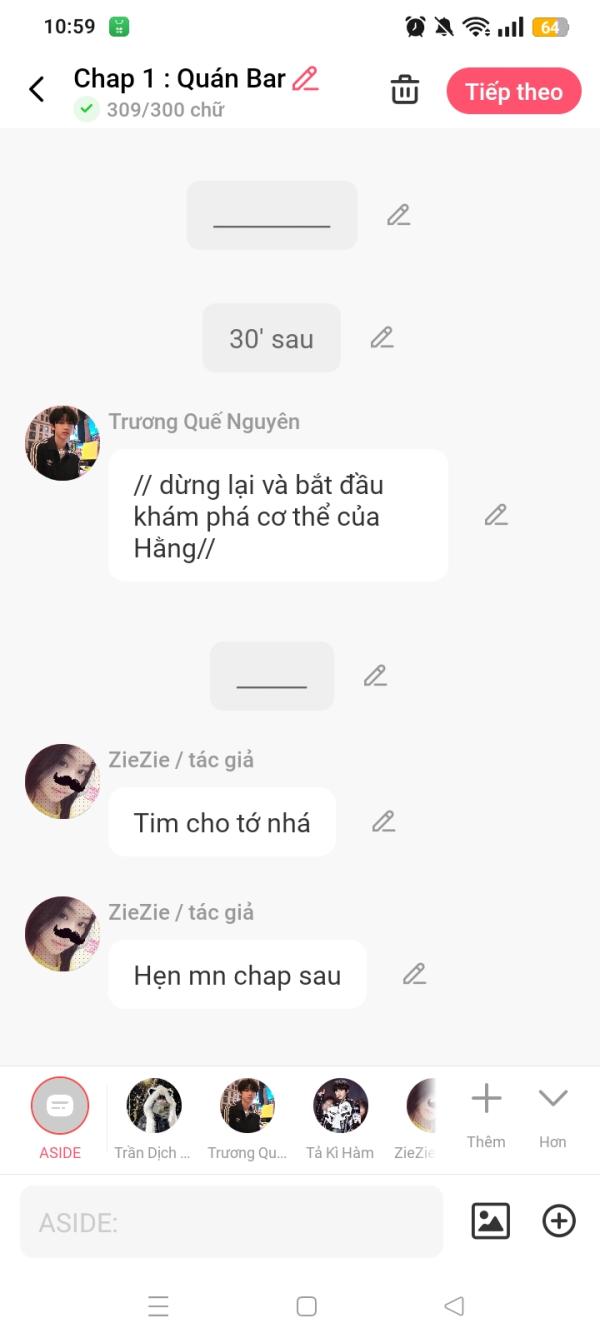Image resolution: width=600 pixels, height=1343 pixels.
Task: Go back from the chapter editor
Action: click(37, 90)
